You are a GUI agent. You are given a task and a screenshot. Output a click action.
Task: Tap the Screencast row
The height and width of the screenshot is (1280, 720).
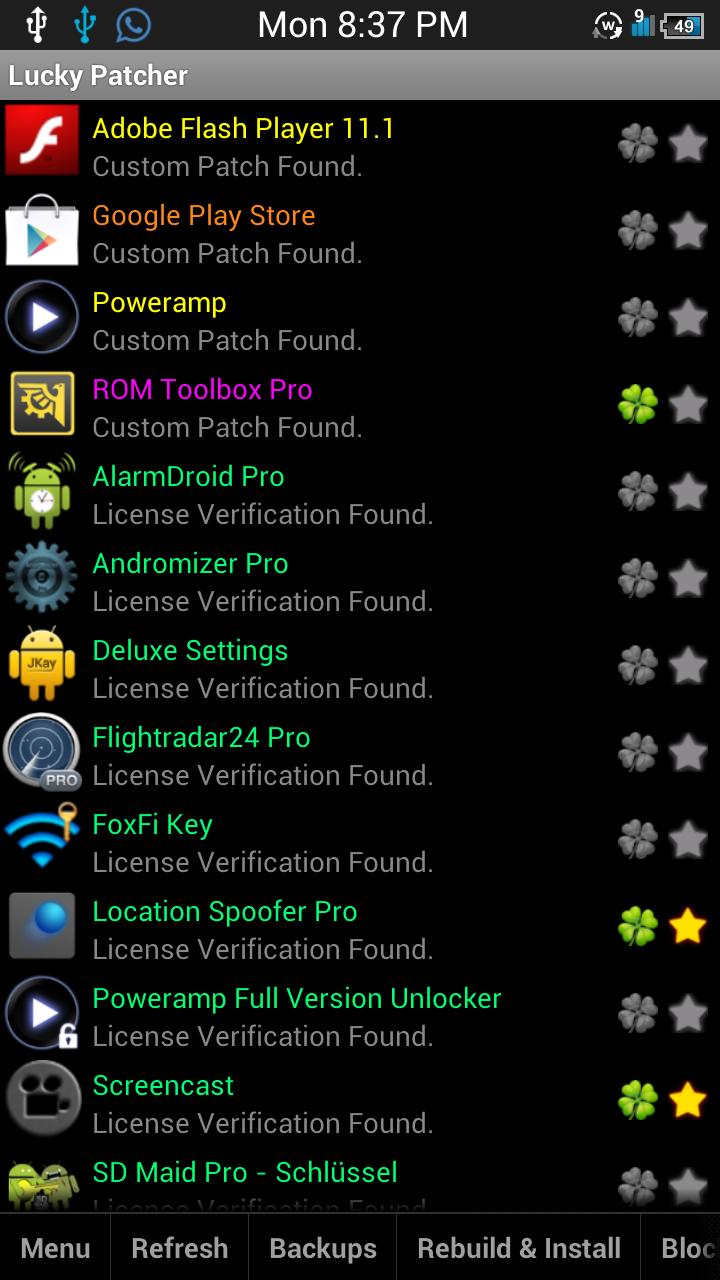[300, 1101]
